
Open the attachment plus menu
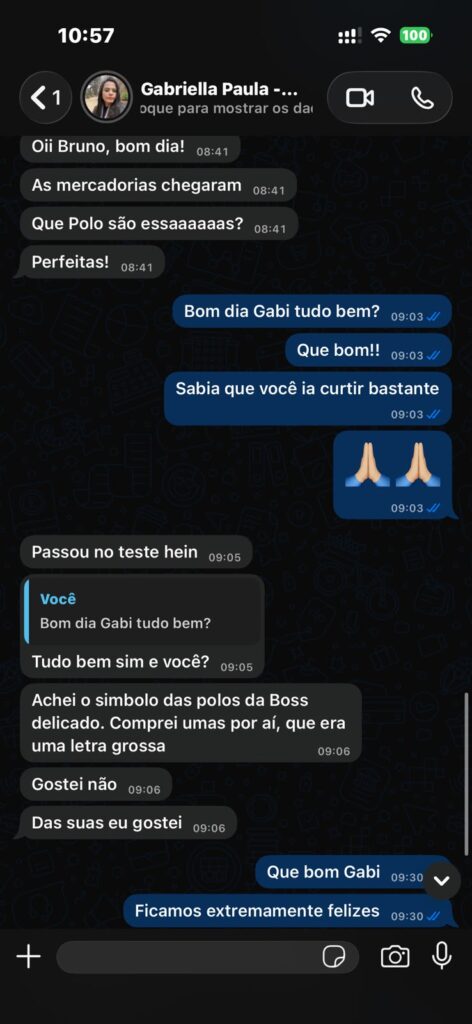tap(29, 957)
